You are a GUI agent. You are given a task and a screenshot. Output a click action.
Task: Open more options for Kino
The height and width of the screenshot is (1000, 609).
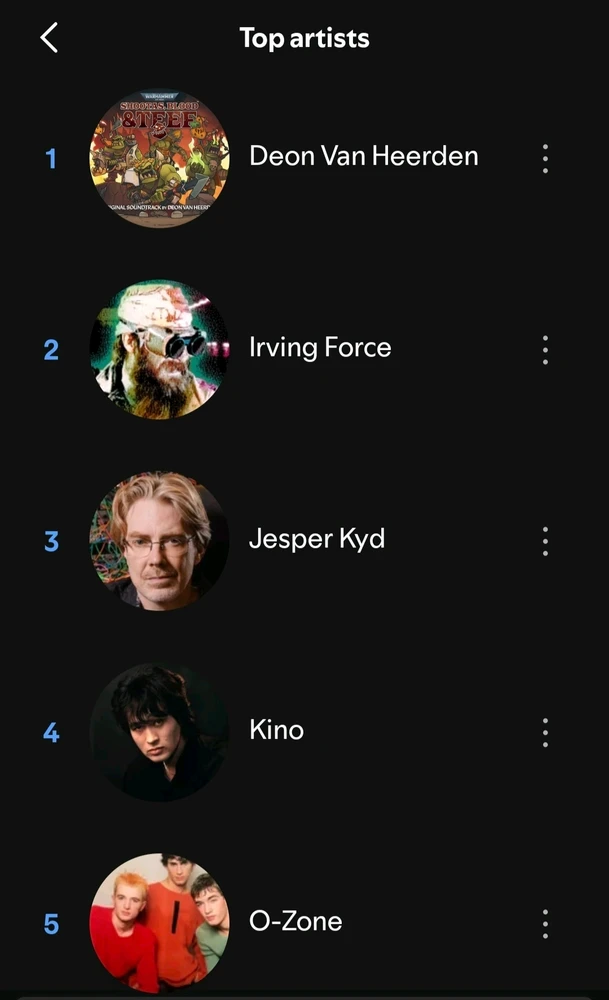click(x=545, y=732)
